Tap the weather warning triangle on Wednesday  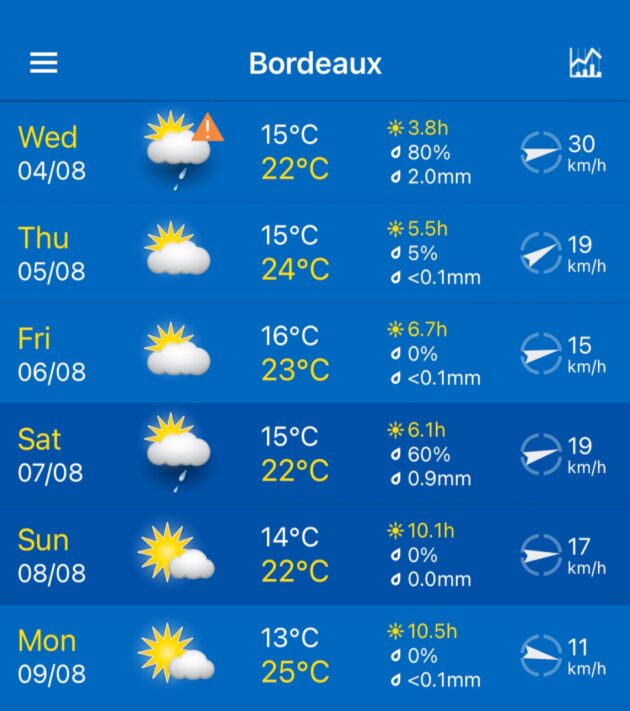click(208, 127)
